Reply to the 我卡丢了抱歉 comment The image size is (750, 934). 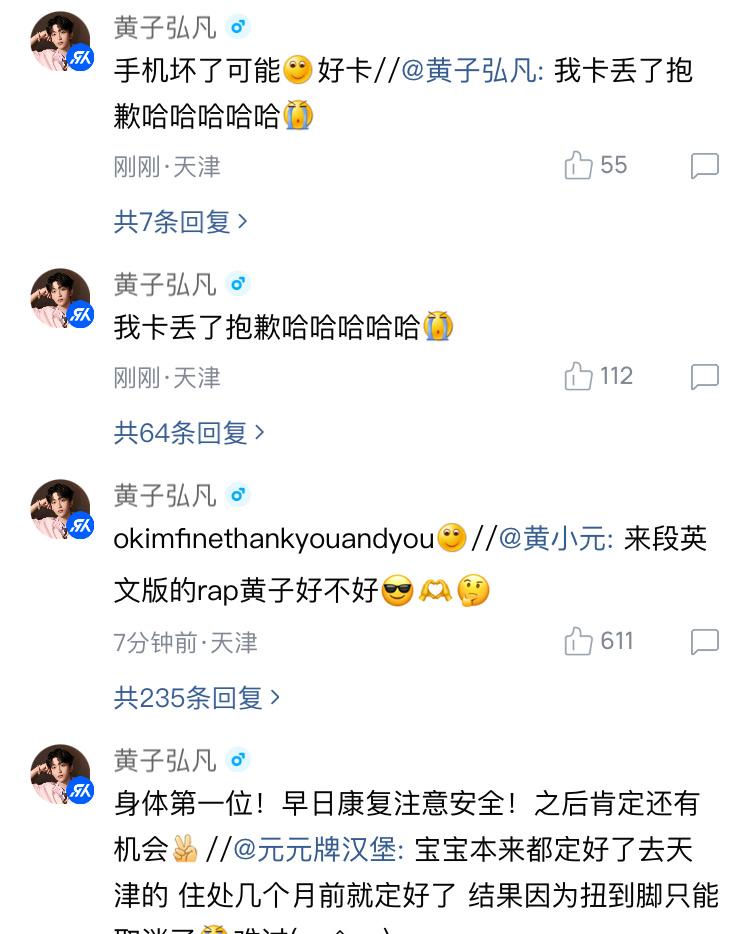click(705, 376)
